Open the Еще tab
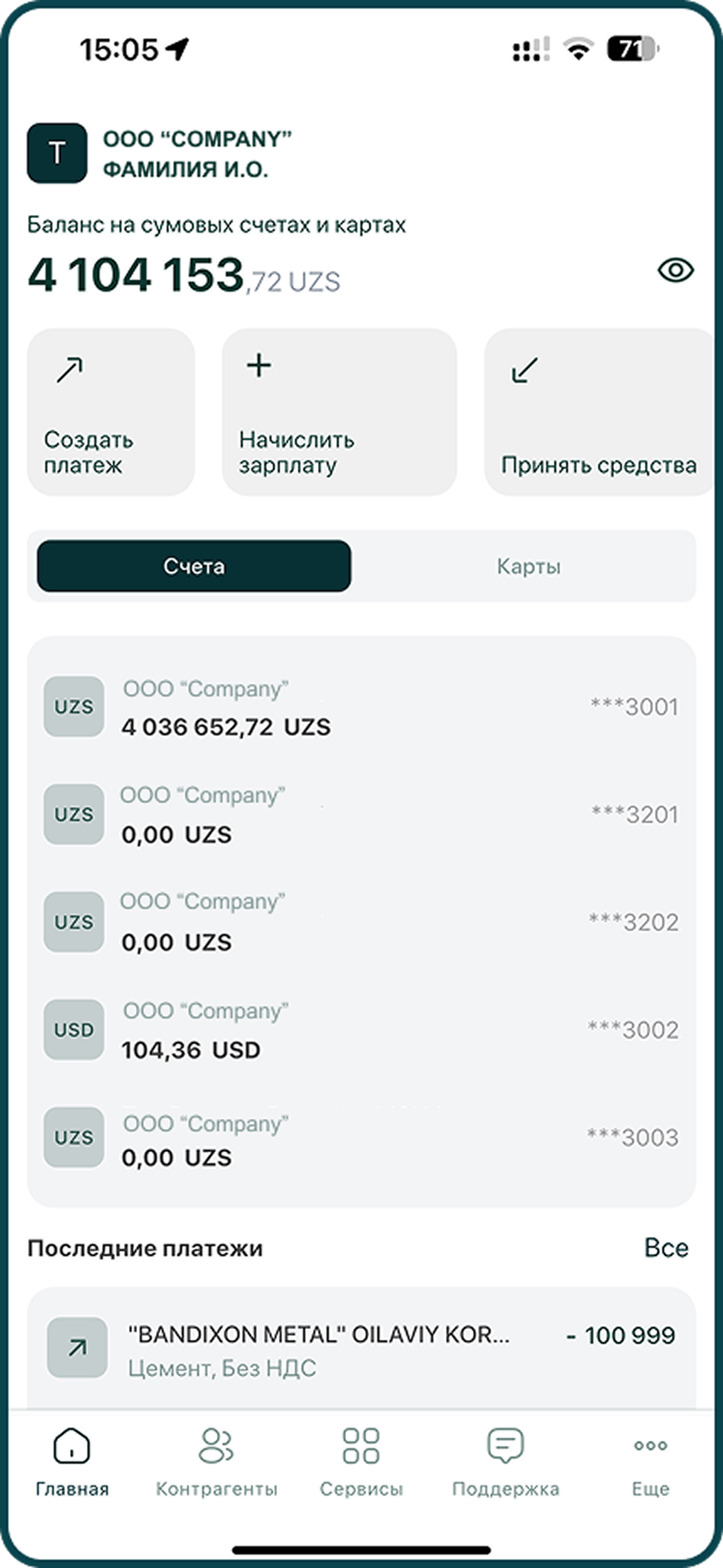This screenshot has height=1568, width=723. pyautogui.click(x=651, y=1461)
